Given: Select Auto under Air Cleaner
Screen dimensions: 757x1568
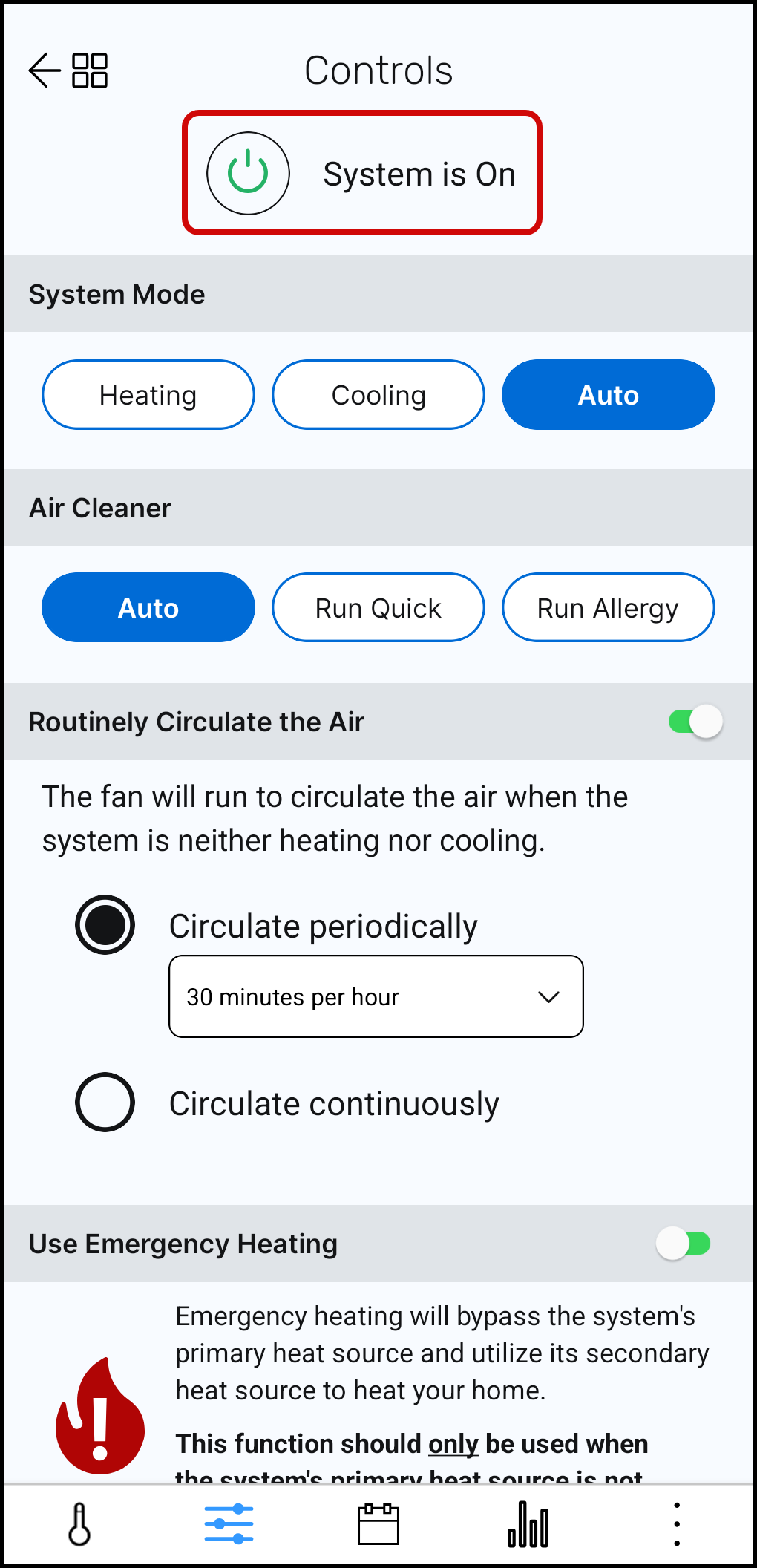Looking at the screenshot, I should coord(148,608).
